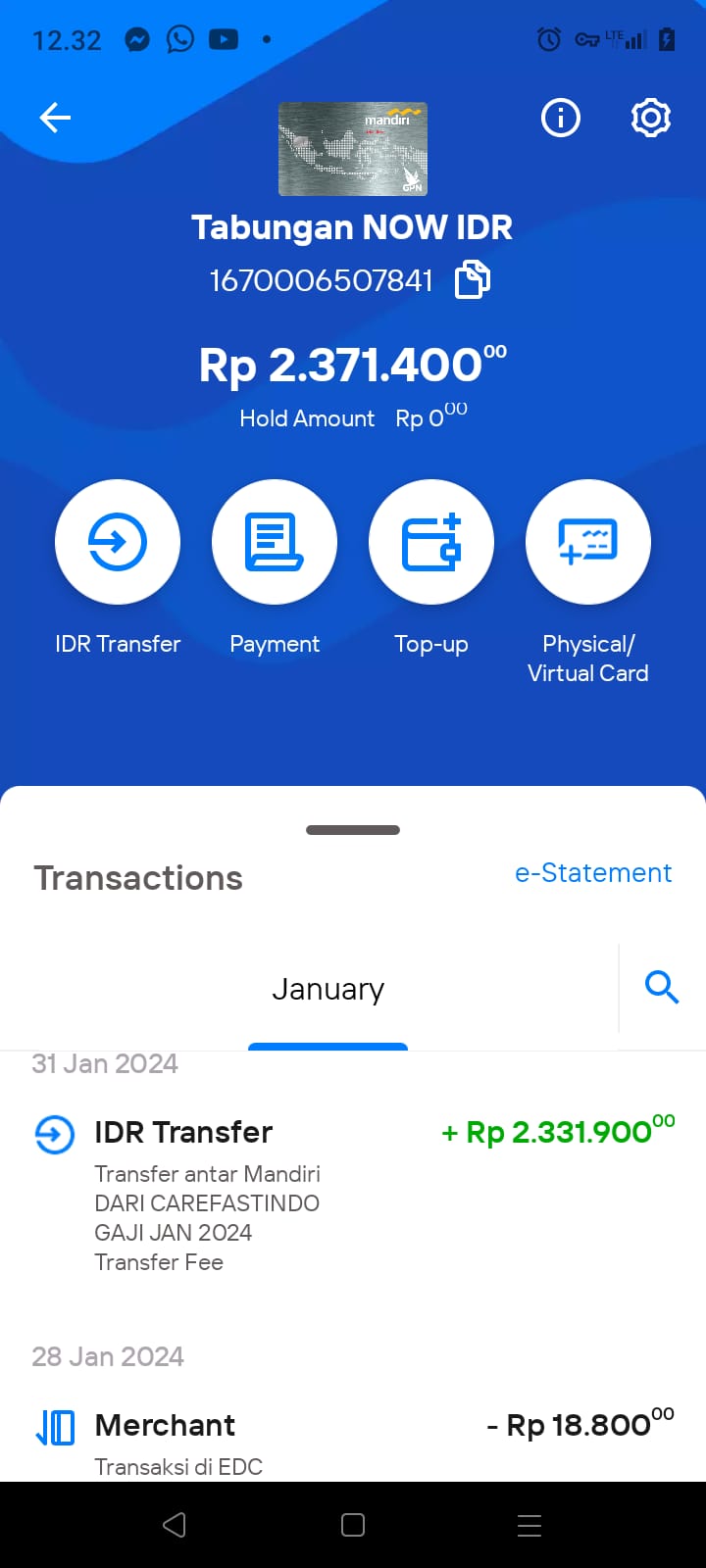Go back using the top-left arrow

(x=55, y=118)
